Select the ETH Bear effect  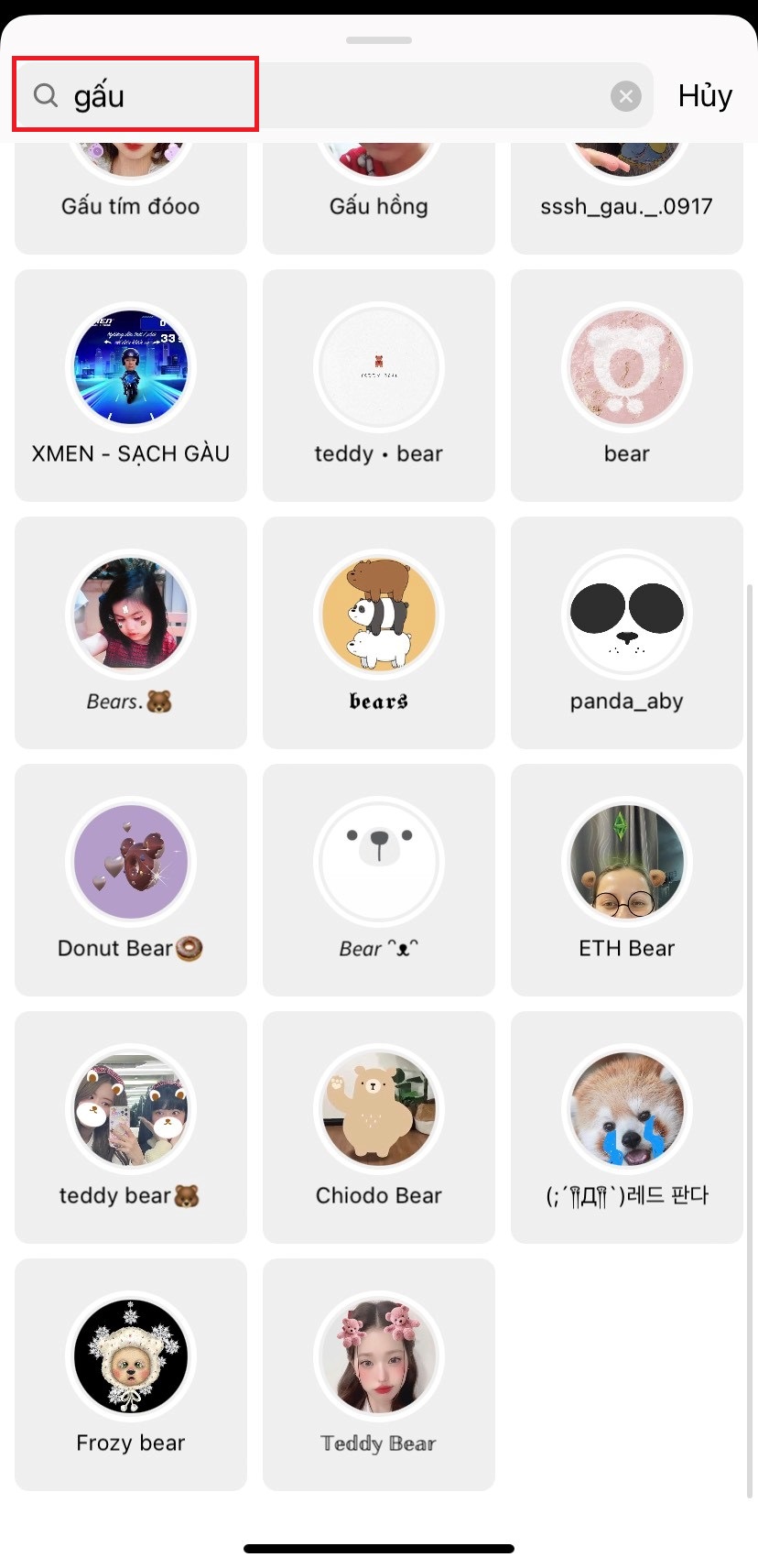tap(626, 879)
